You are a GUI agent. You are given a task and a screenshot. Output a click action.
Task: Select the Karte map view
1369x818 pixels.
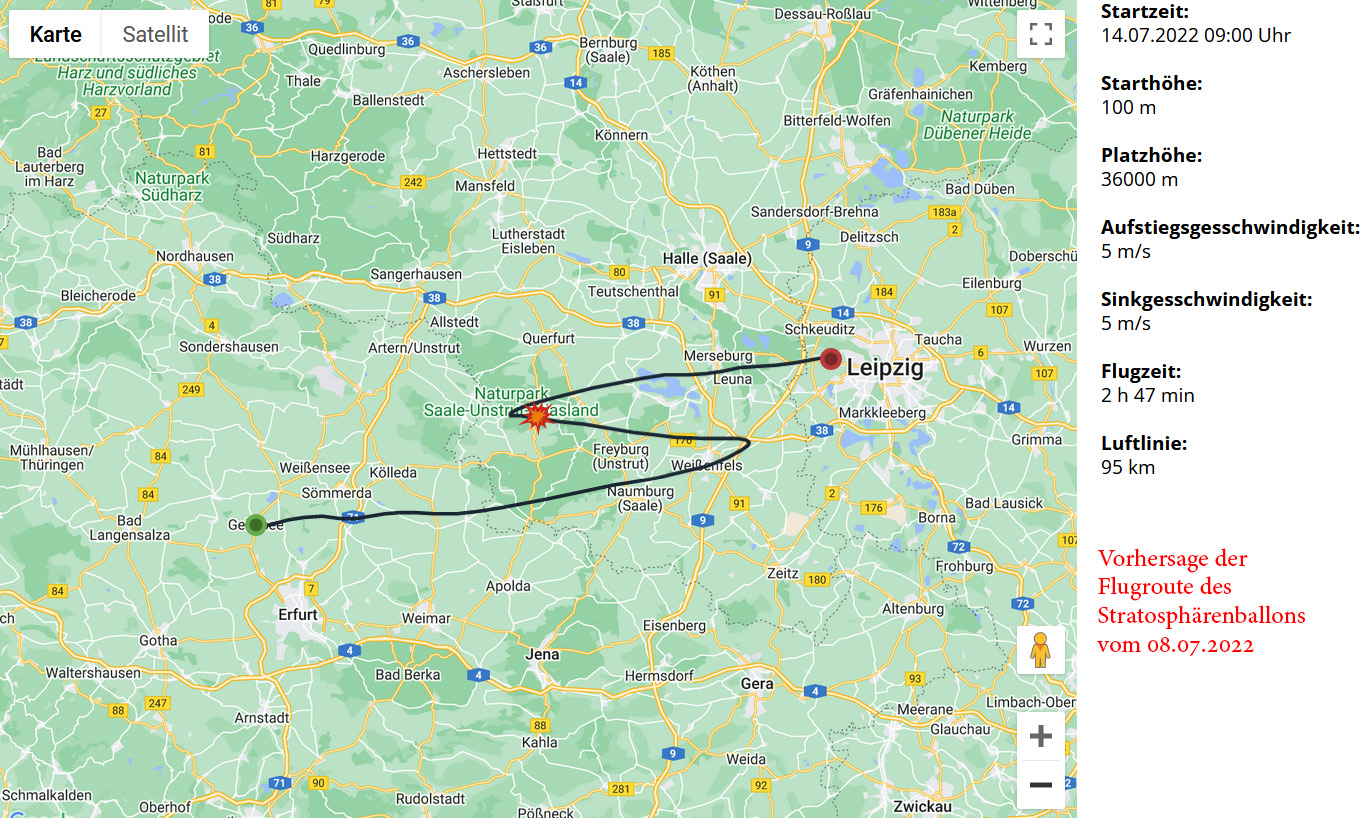point(56,35)
